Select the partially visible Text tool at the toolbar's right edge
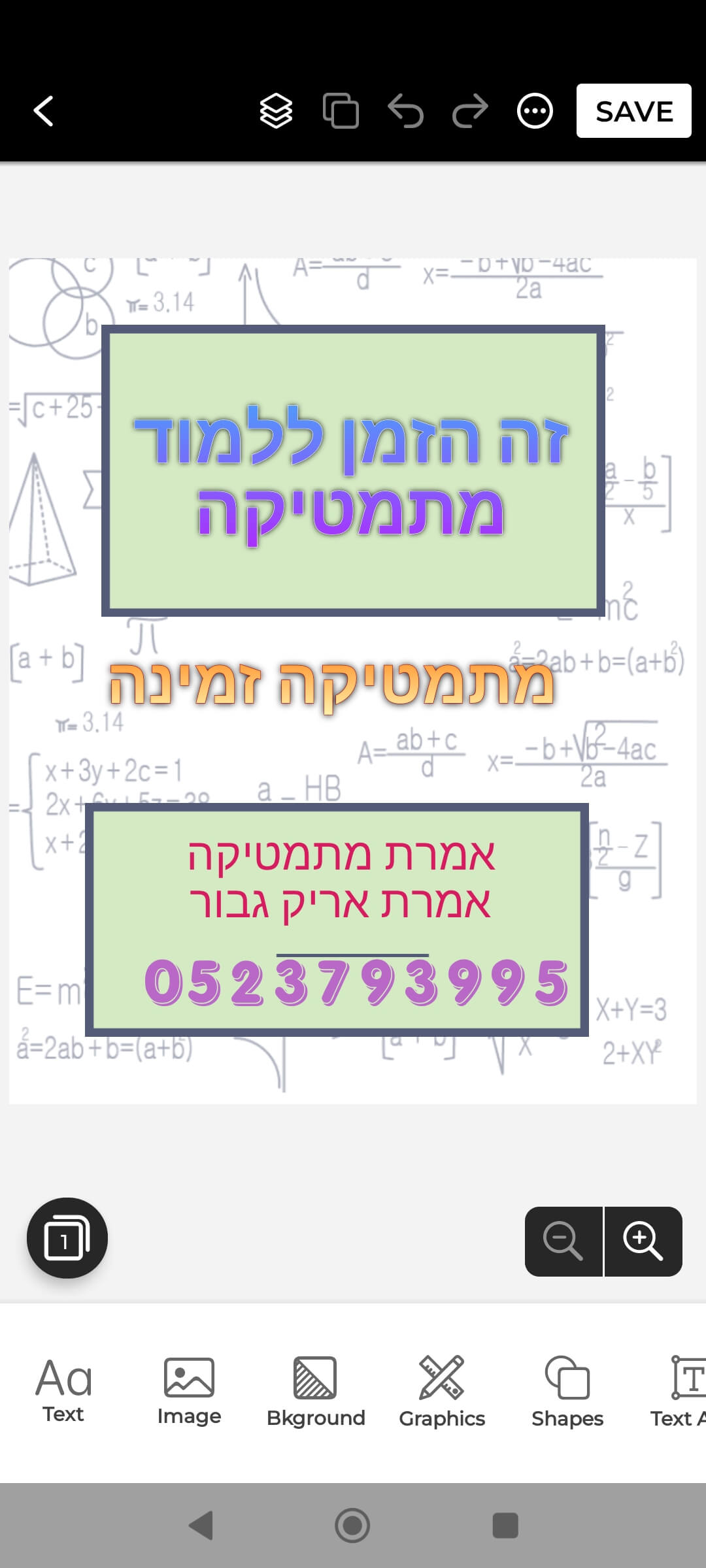 680,1391
